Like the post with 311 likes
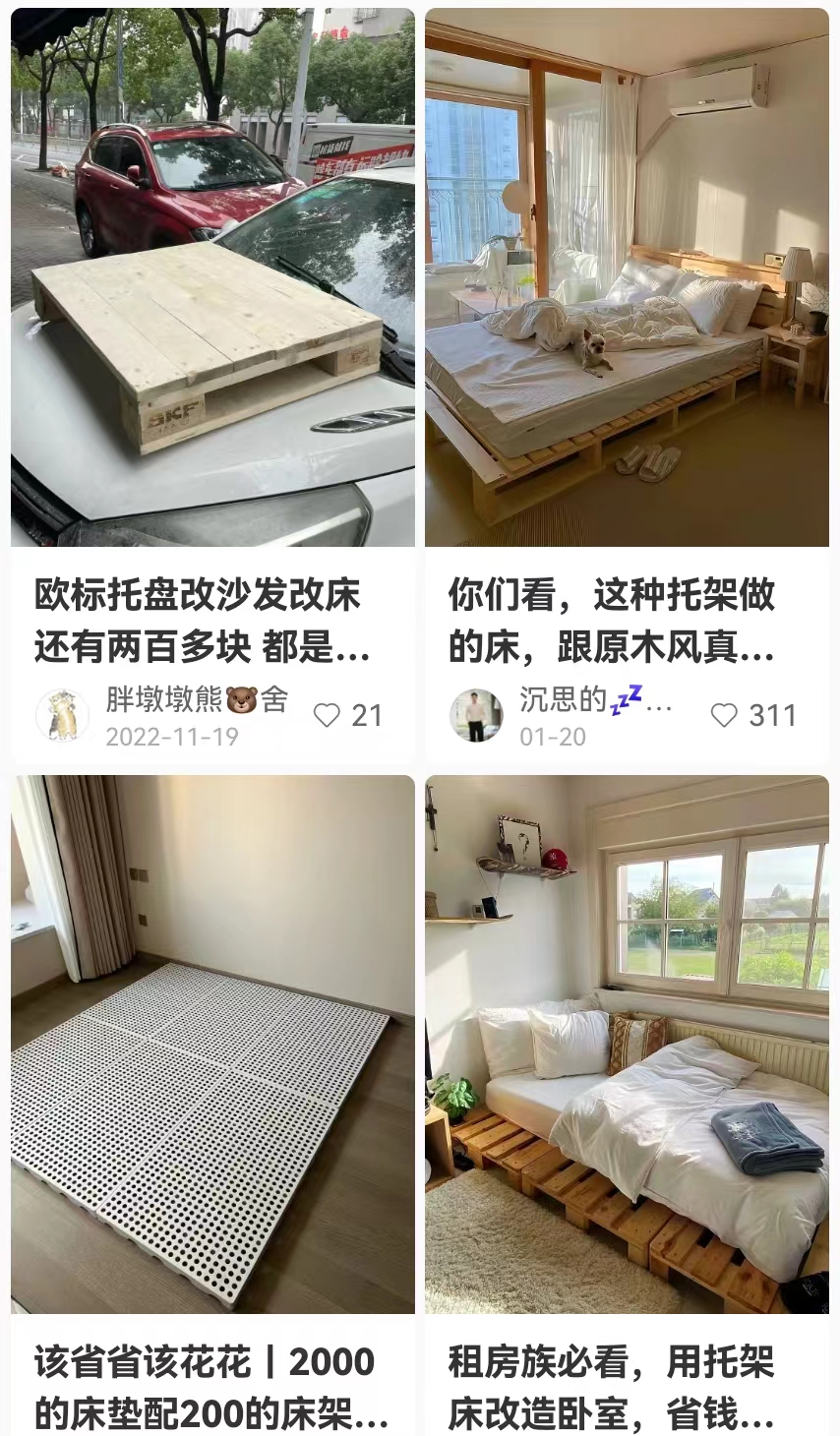Viewport: 840px width, 1436px height. coord(724,715)
